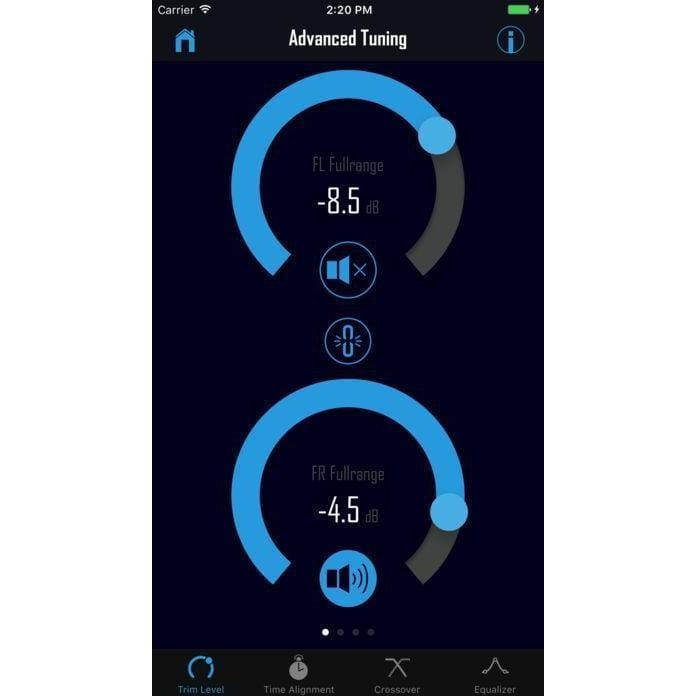Tap the FR Fullrange dial knob

(448, 512)
